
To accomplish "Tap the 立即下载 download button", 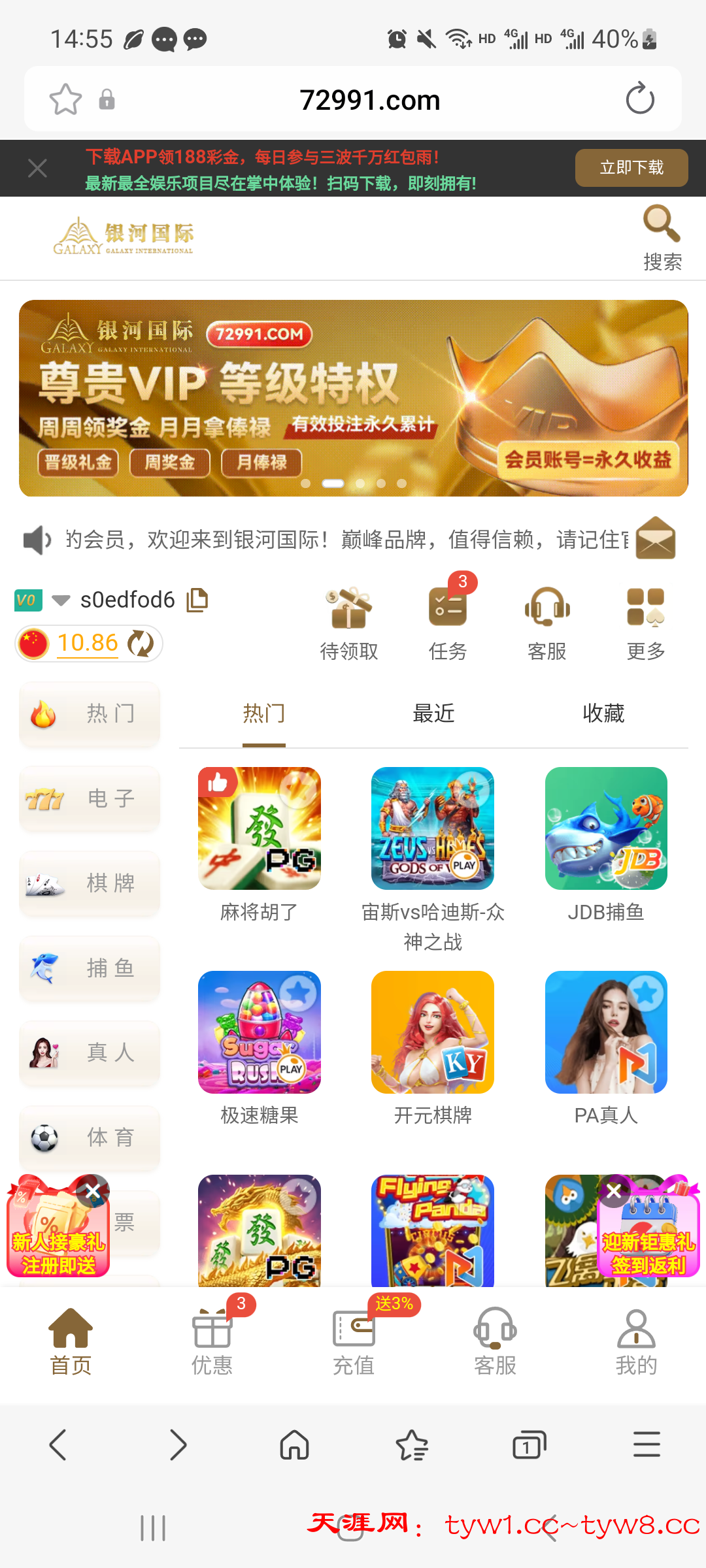I will pos(631,168).
